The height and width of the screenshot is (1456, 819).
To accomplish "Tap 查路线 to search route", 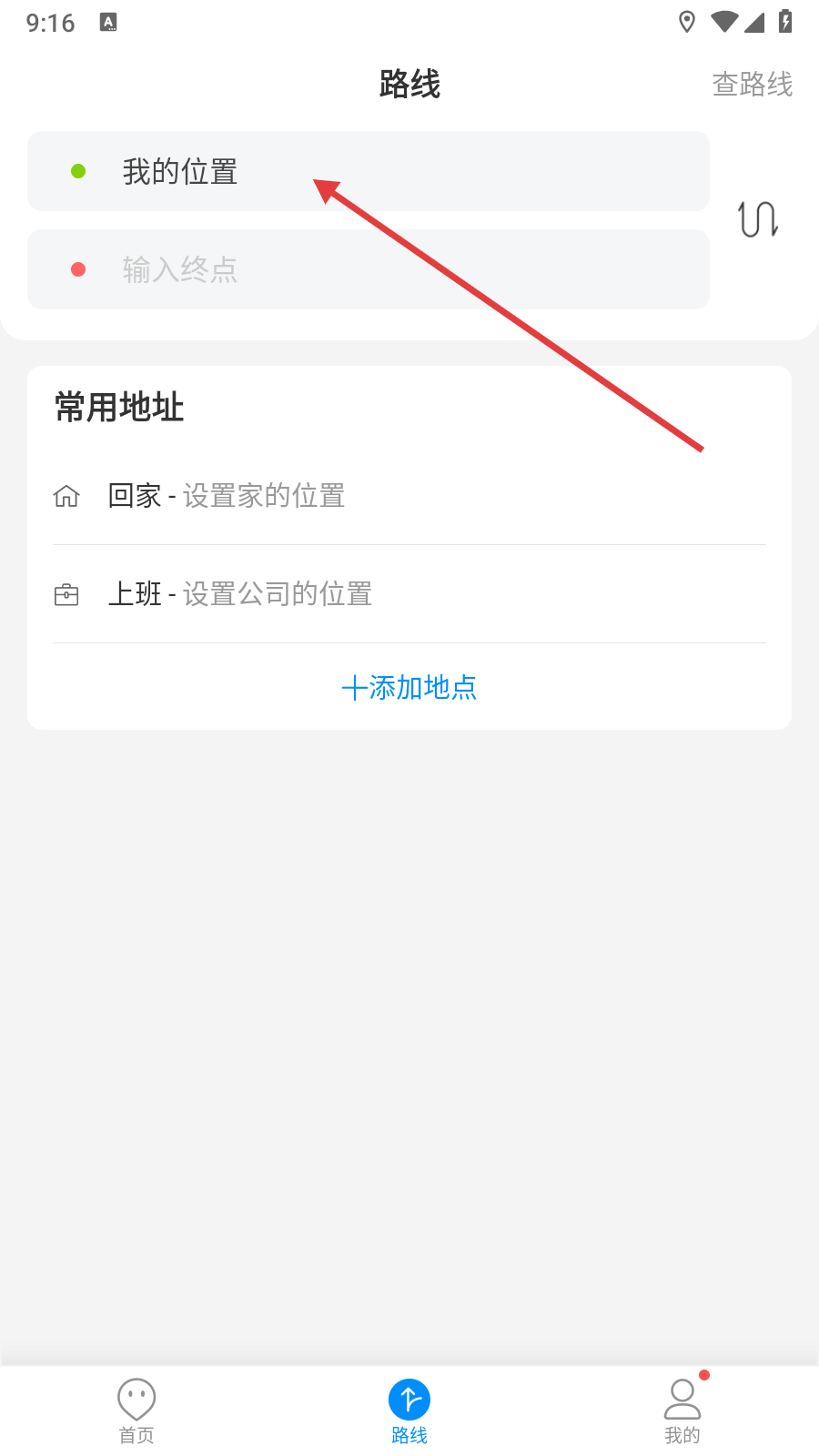I will click(x=752, y=84).
